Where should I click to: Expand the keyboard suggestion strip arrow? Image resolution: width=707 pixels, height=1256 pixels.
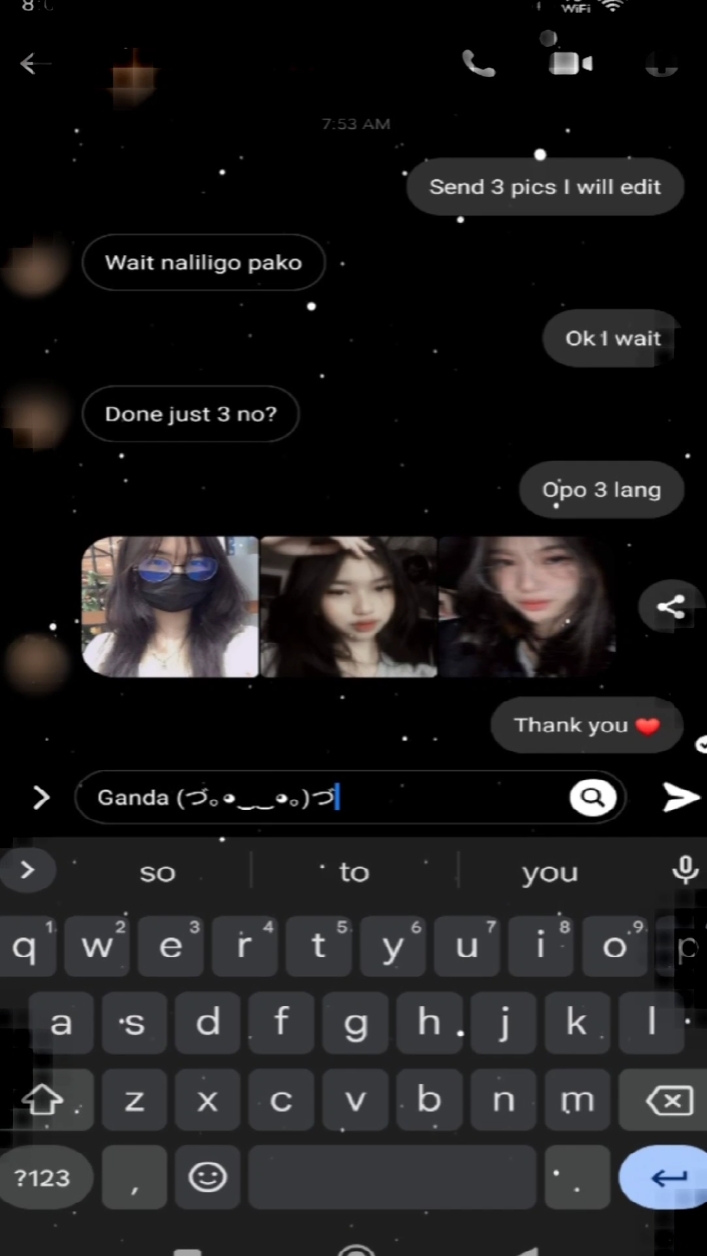pyautogui.click(x=26, y=871)
